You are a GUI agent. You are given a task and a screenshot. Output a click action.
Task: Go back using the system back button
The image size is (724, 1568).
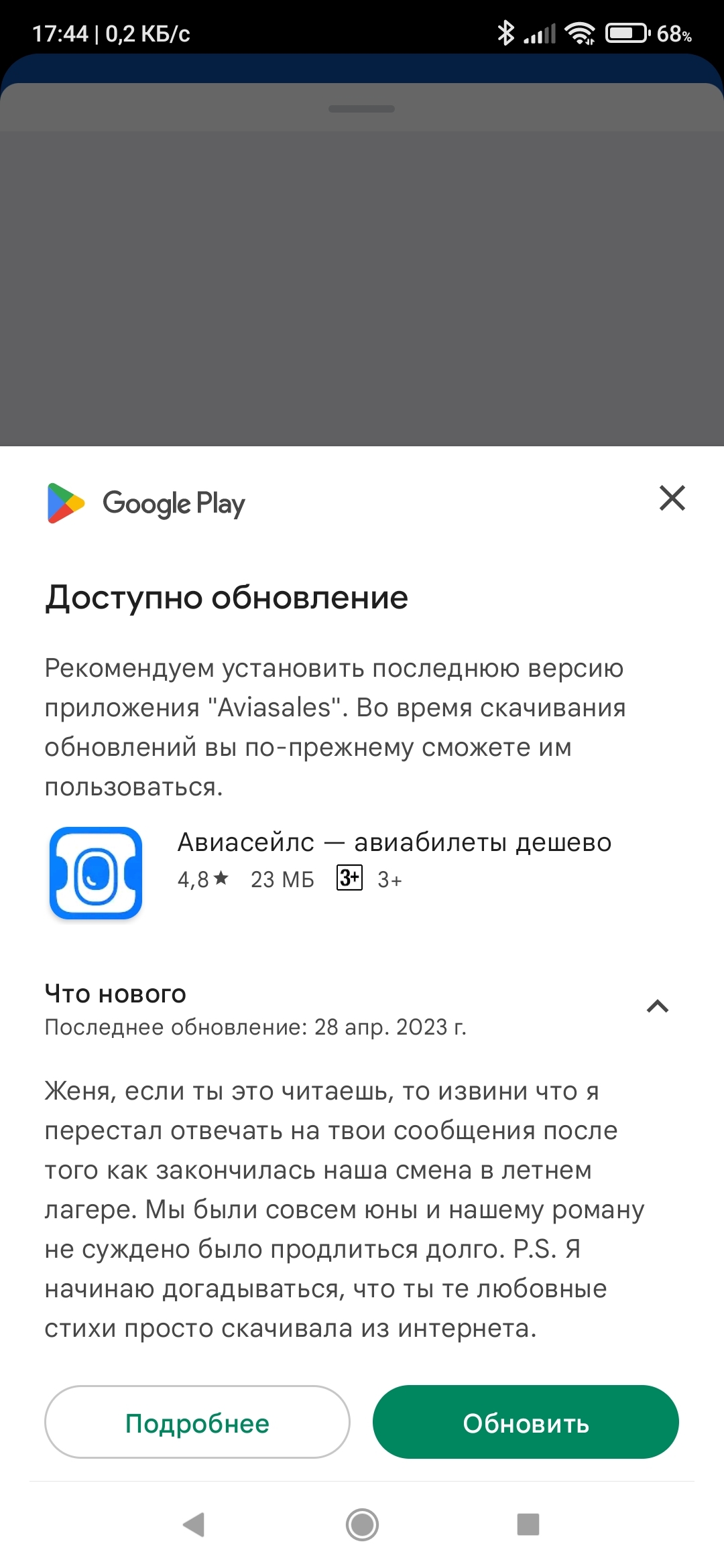[194, 1524]
